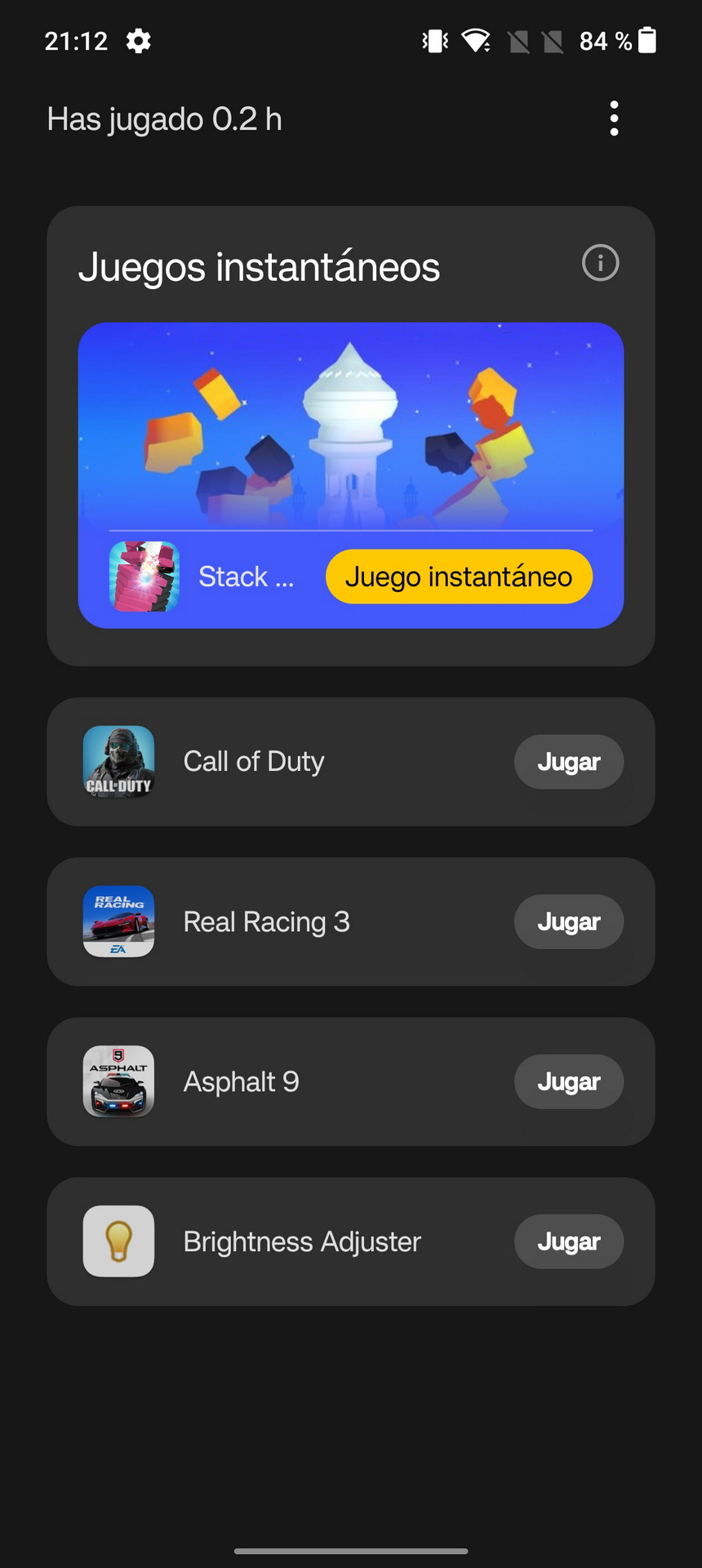Tap Jugar next to Brightness Adjuster
The width and height of the screenshot is (702, 1568).
pos(569,1242)
